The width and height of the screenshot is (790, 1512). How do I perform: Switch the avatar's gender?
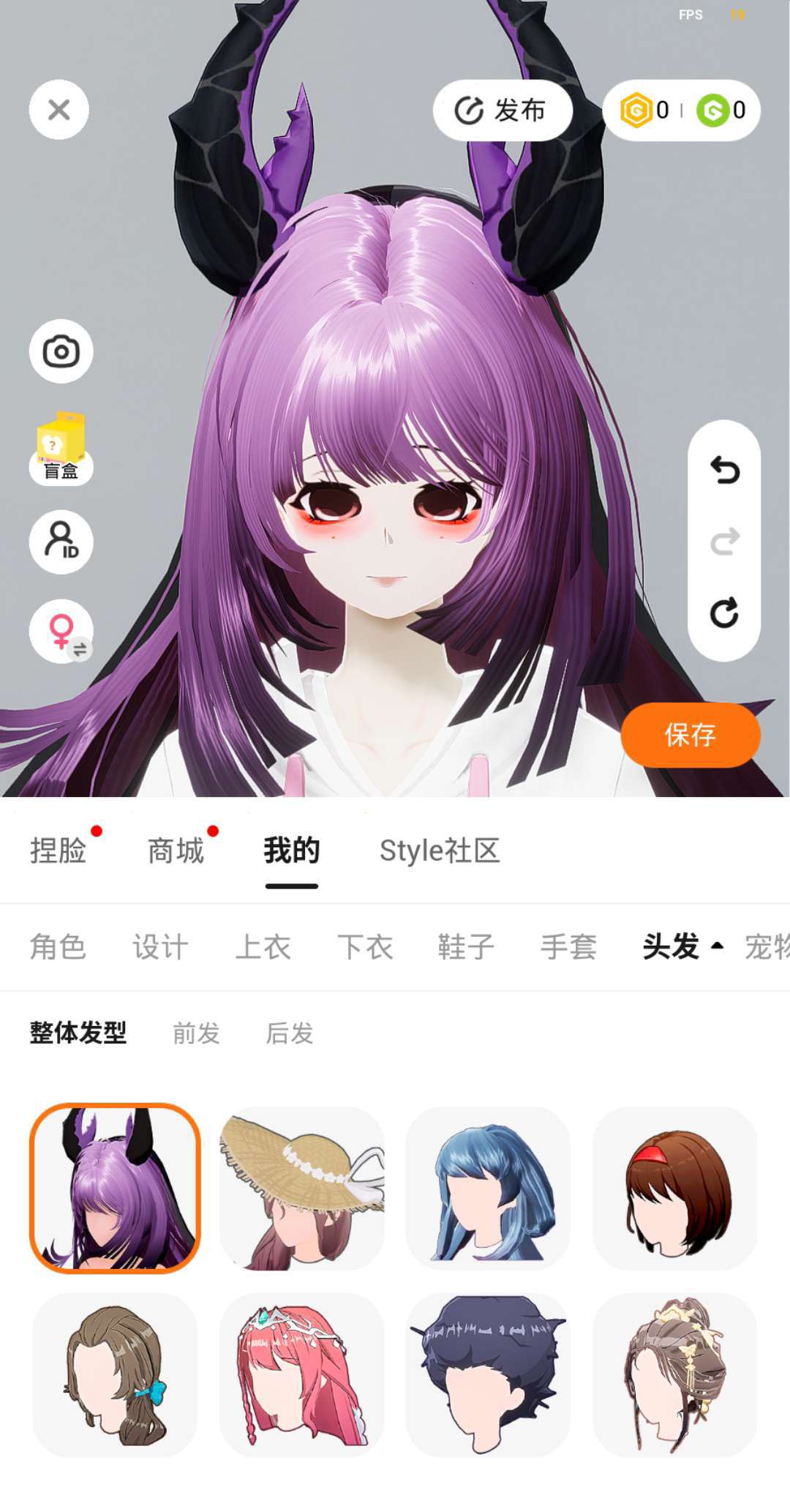[61, 631]
